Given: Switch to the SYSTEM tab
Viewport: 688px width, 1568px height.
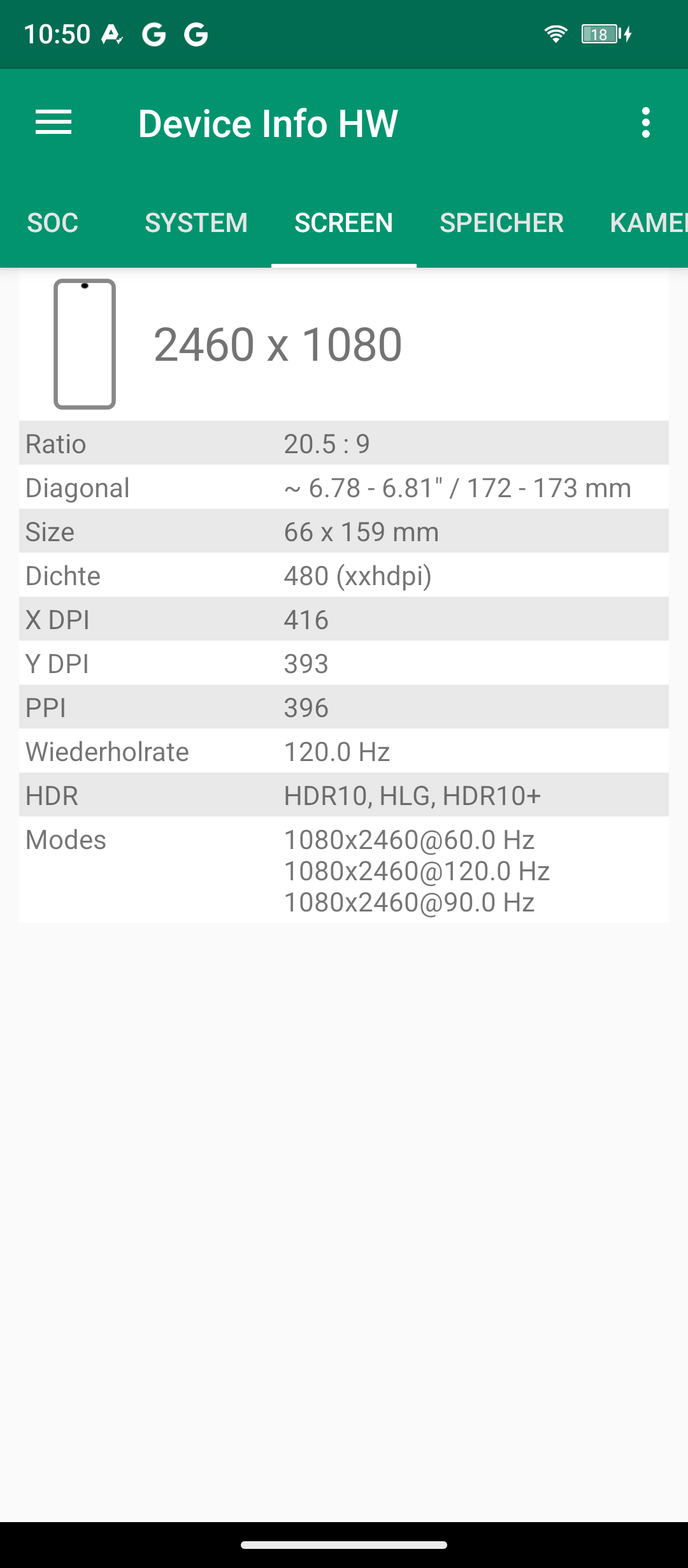Looking at the screenshot, I should tap(196, 223).
